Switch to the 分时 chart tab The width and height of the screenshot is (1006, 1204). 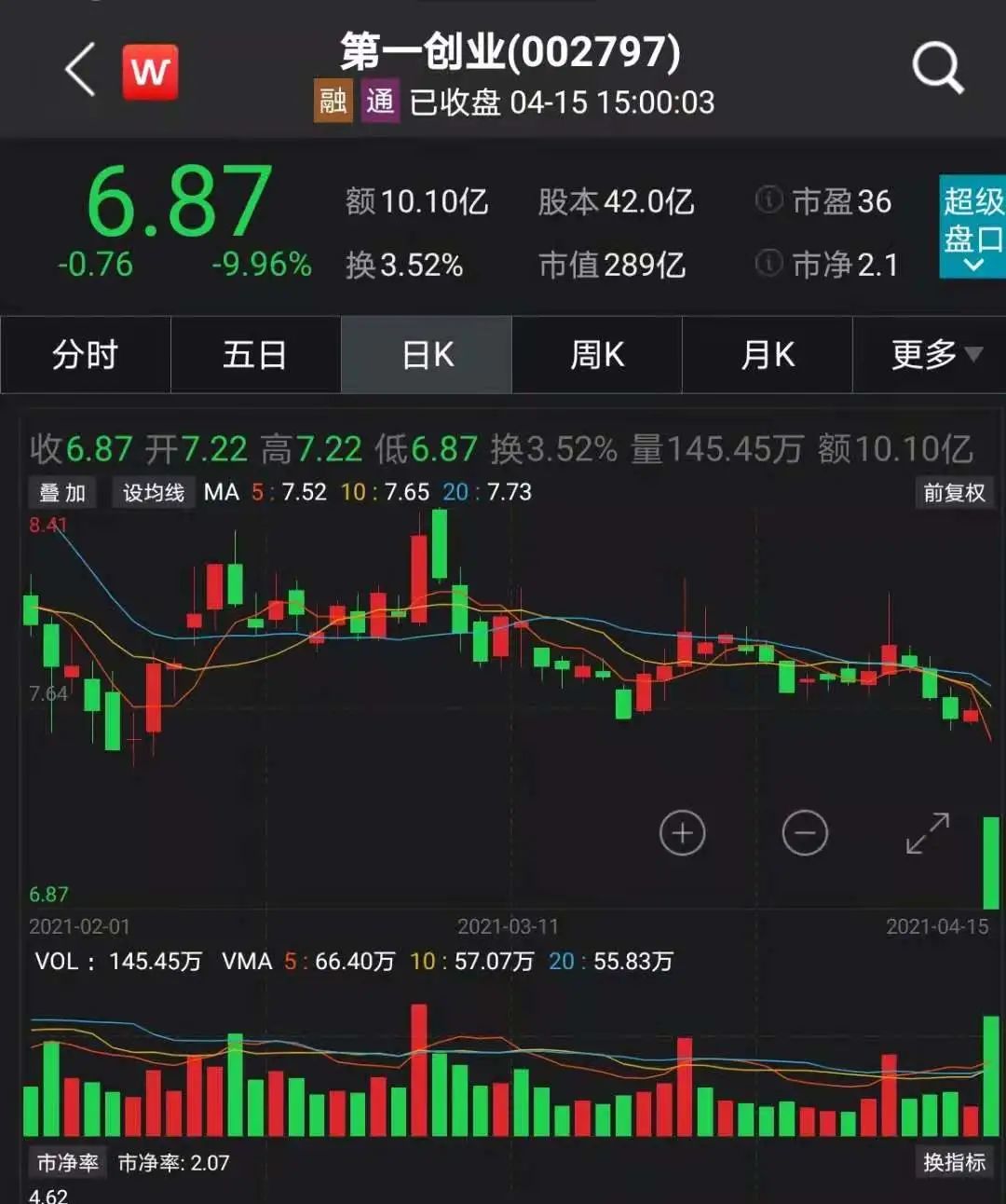pyautogui.click(x=85, y=355)
